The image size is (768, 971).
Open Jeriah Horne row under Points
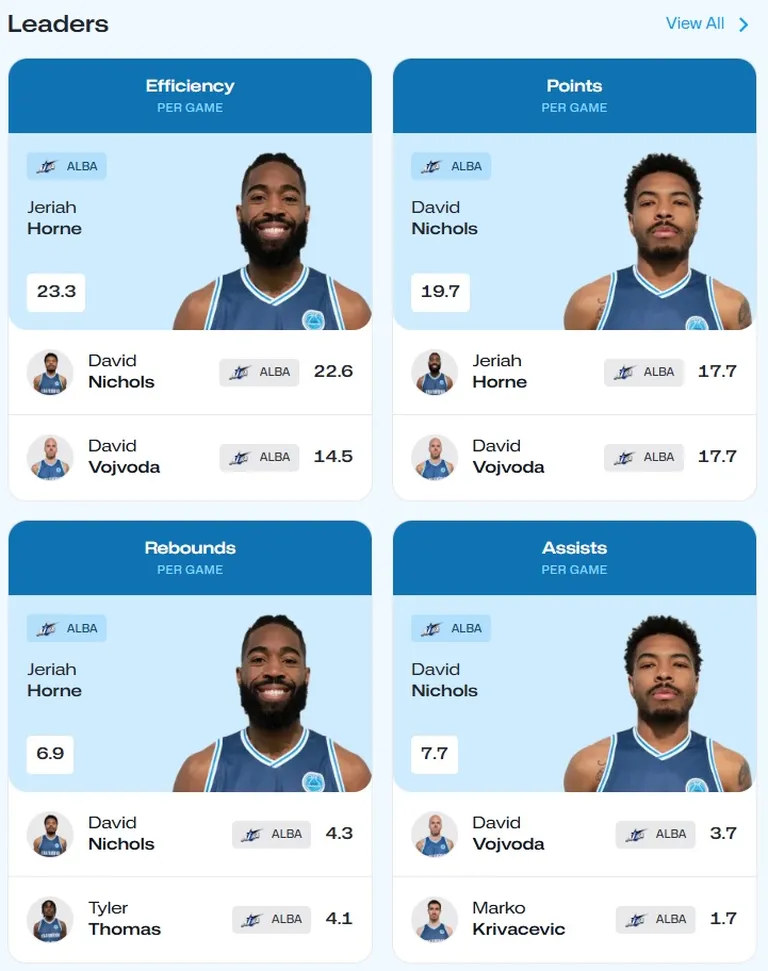(x=574, y=372)
